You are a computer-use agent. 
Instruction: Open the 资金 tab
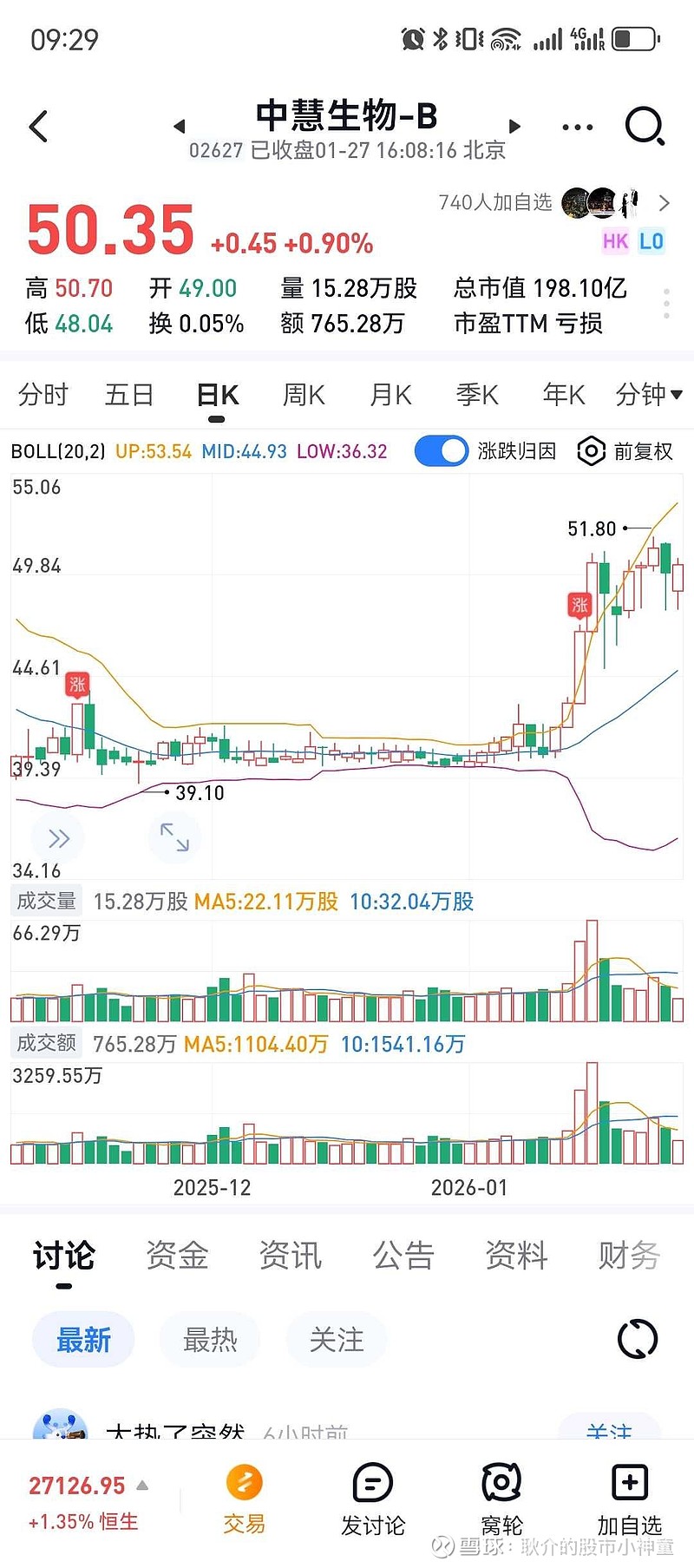(177, 1255)
